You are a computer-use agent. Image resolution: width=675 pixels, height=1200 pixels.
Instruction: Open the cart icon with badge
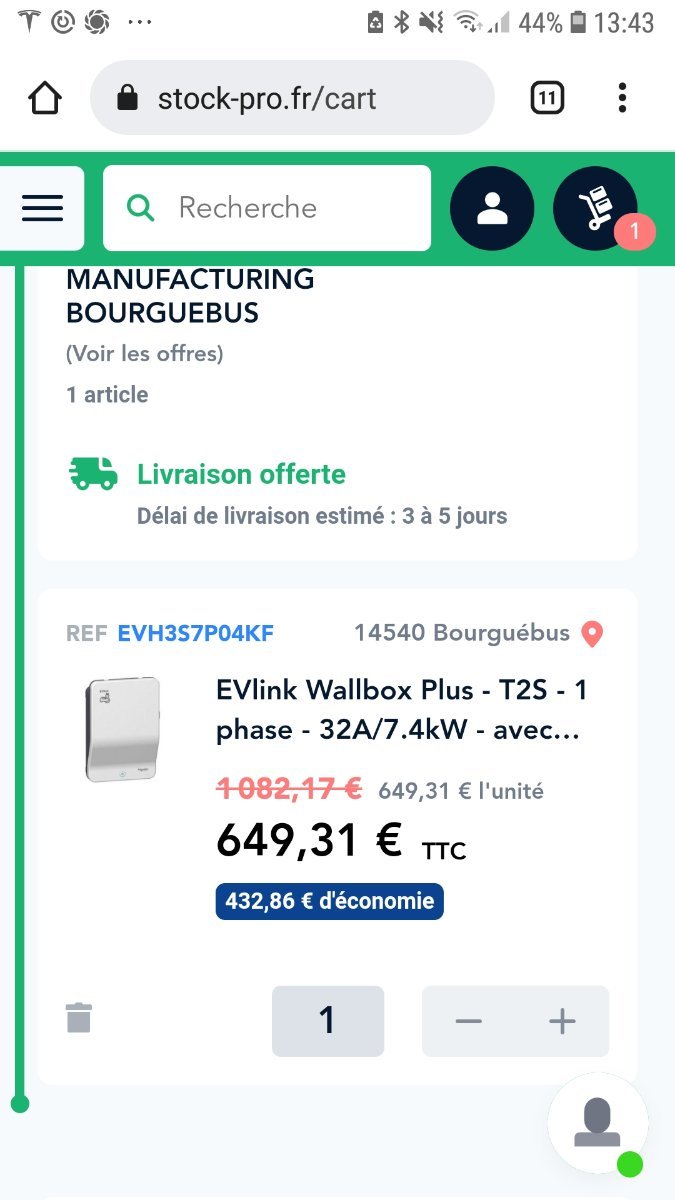coord(596,208)
